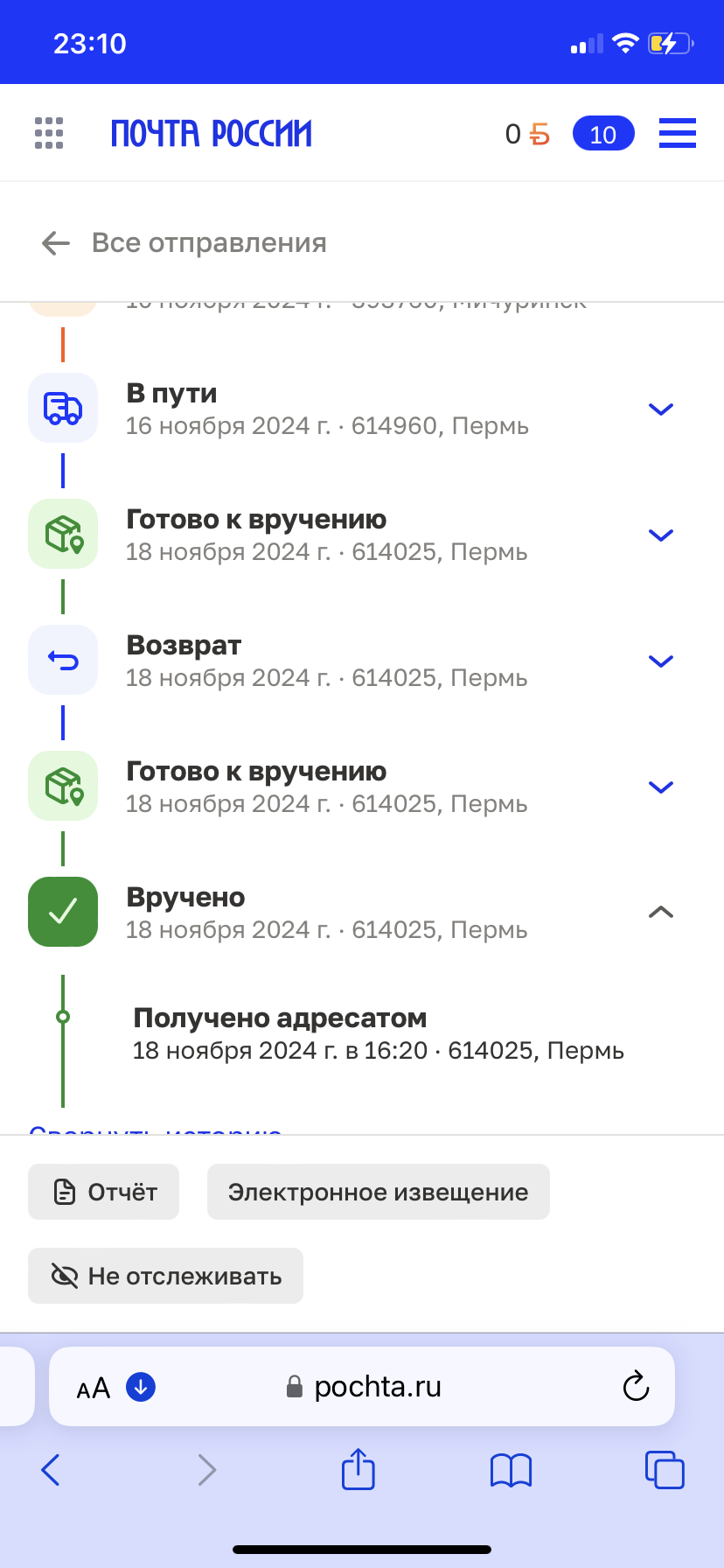The height and width of the screenshot is (1568, 724).
Task: Collapse the Вручено status details
Action: (x=660, y=913)
